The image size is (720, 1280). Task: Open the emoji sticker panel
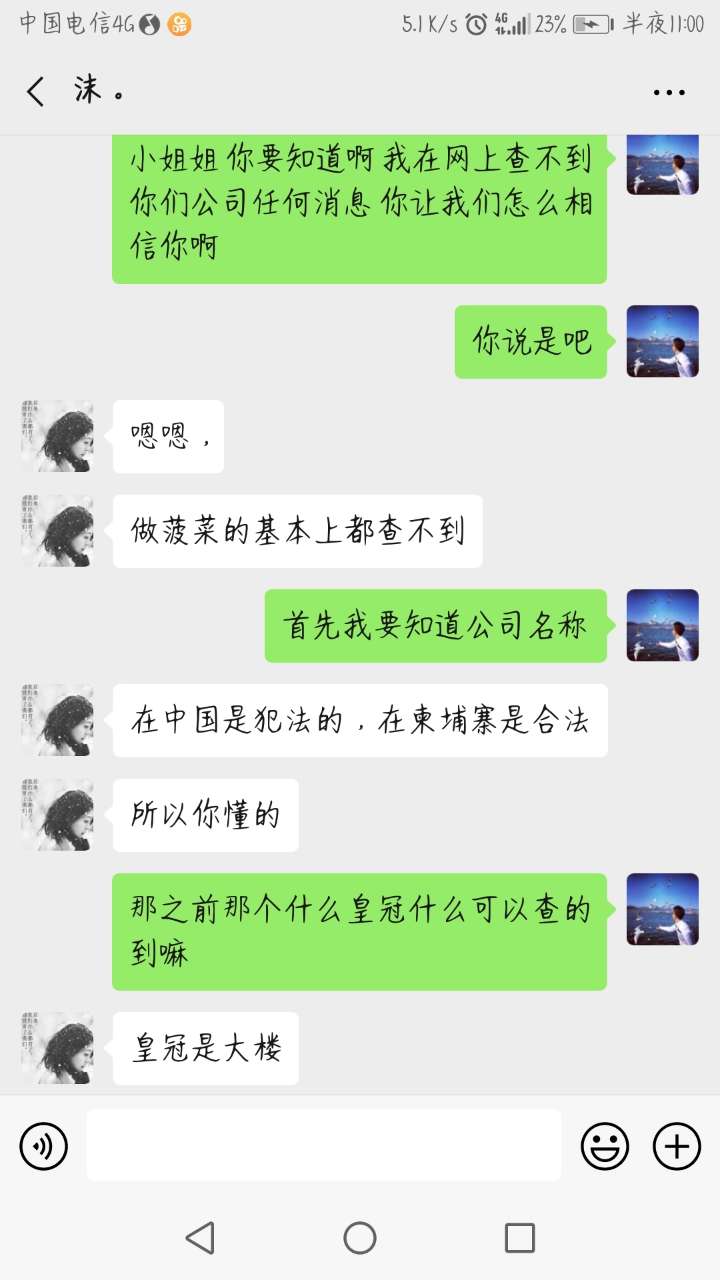605,1146
